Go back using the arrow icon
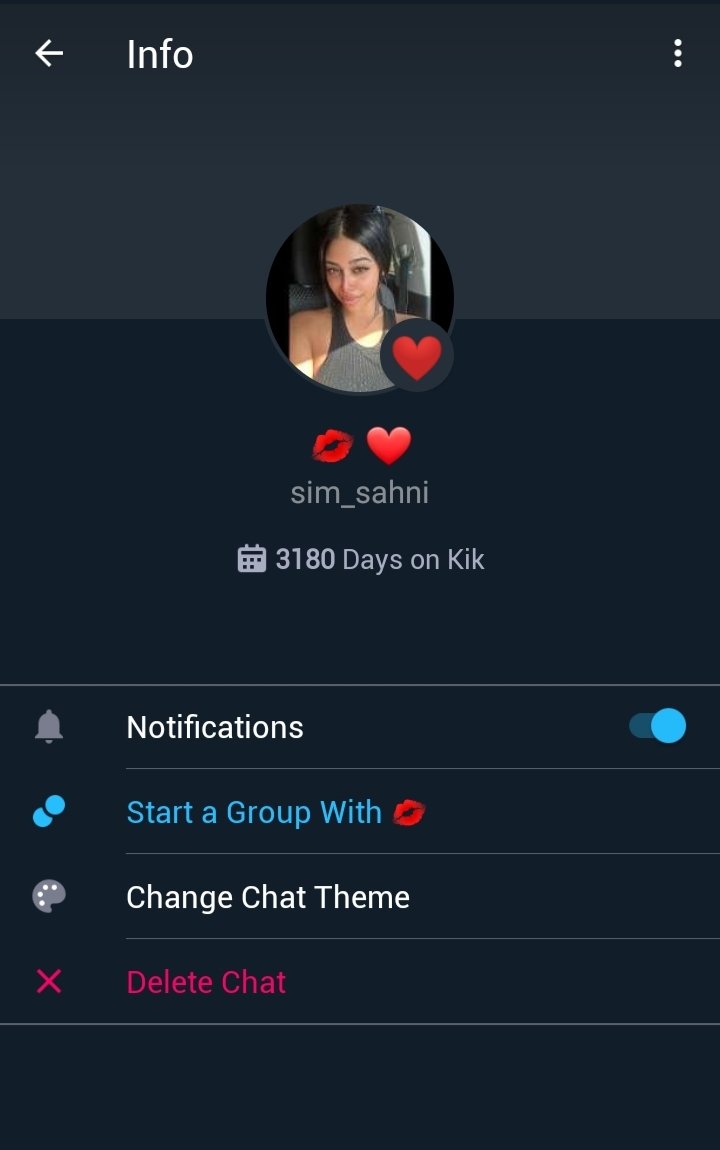Screen dimensions: 720x1150 tap(49, 54)
